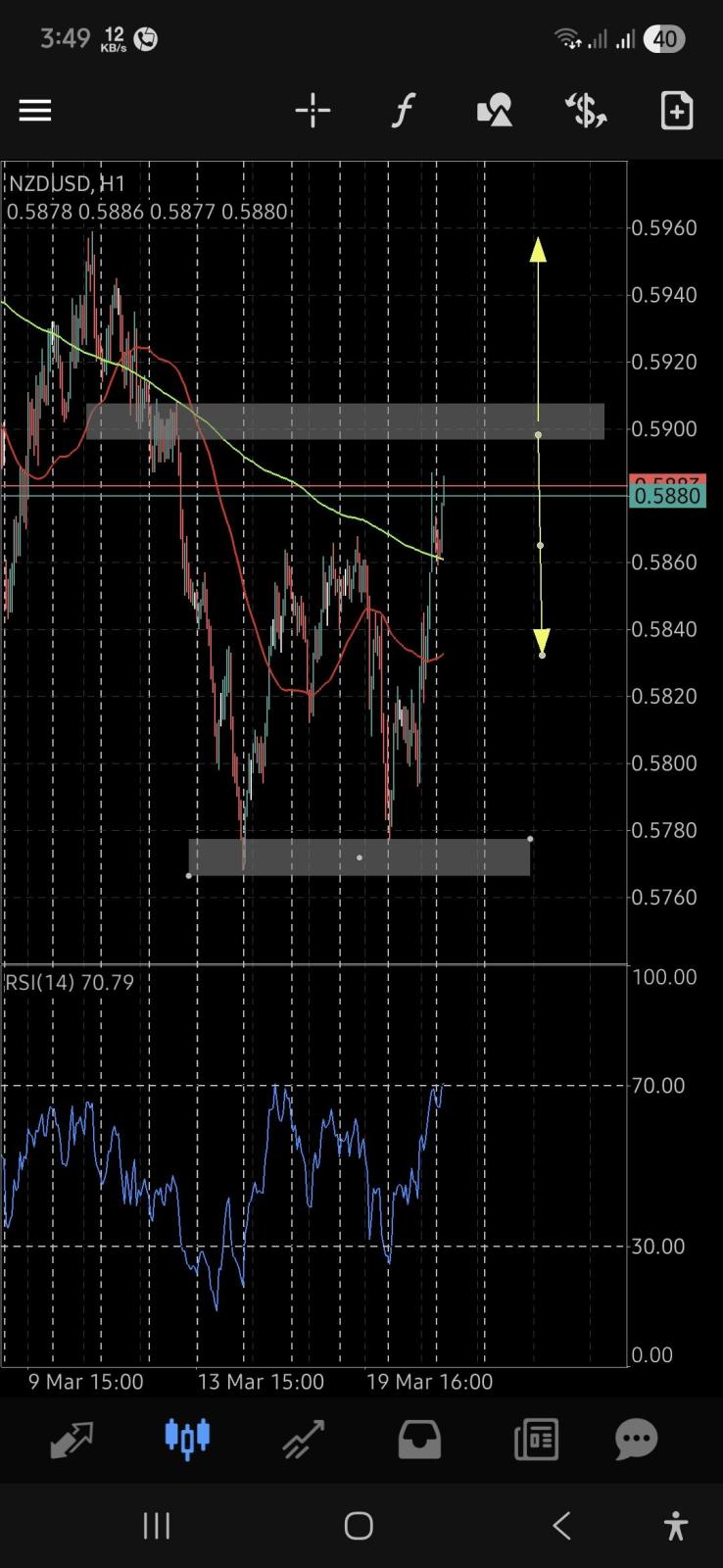The width and height of the screenshot is (723, 1568).
Task: Switch to the Quotes screen icon
Action: tap(71, 1438)
